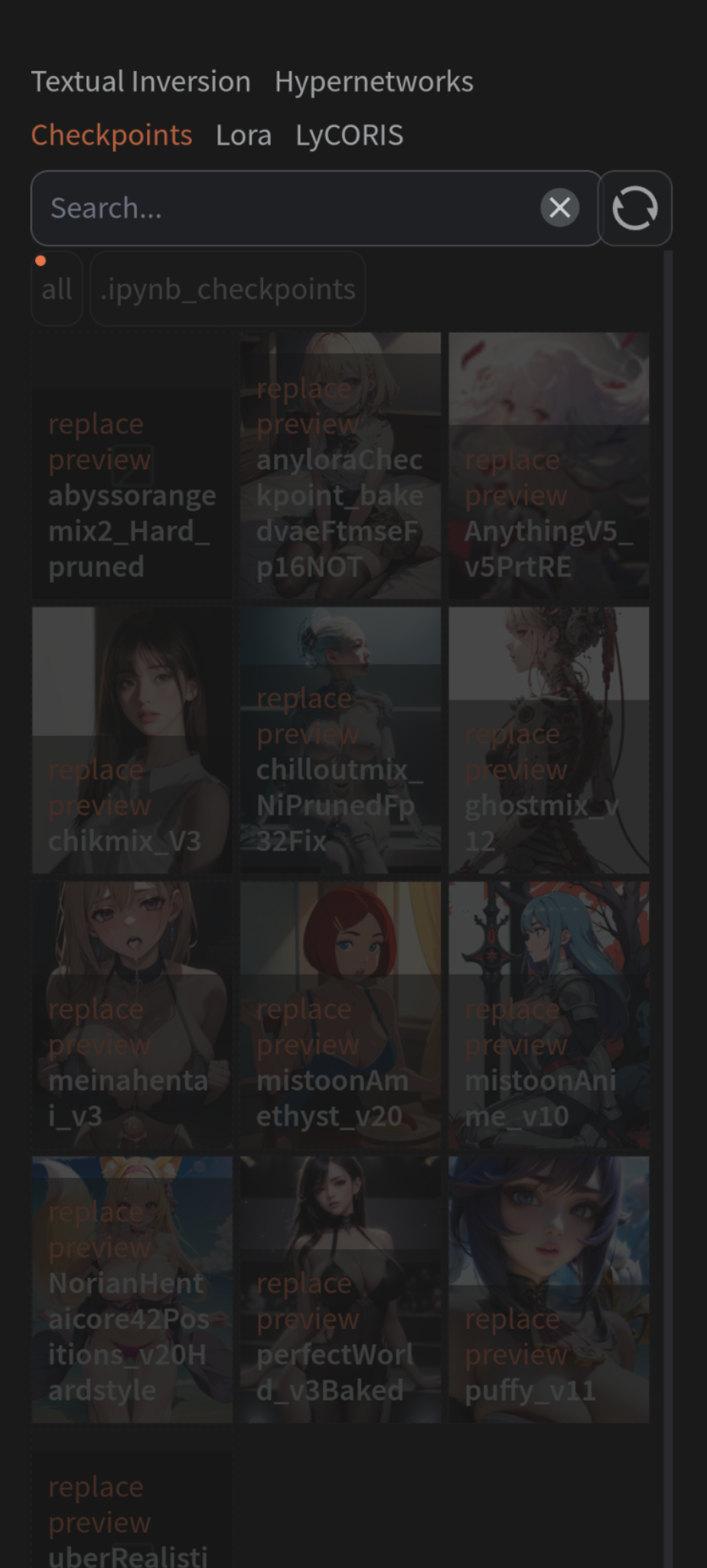Switch to the Lora tab

coord(243,136)
